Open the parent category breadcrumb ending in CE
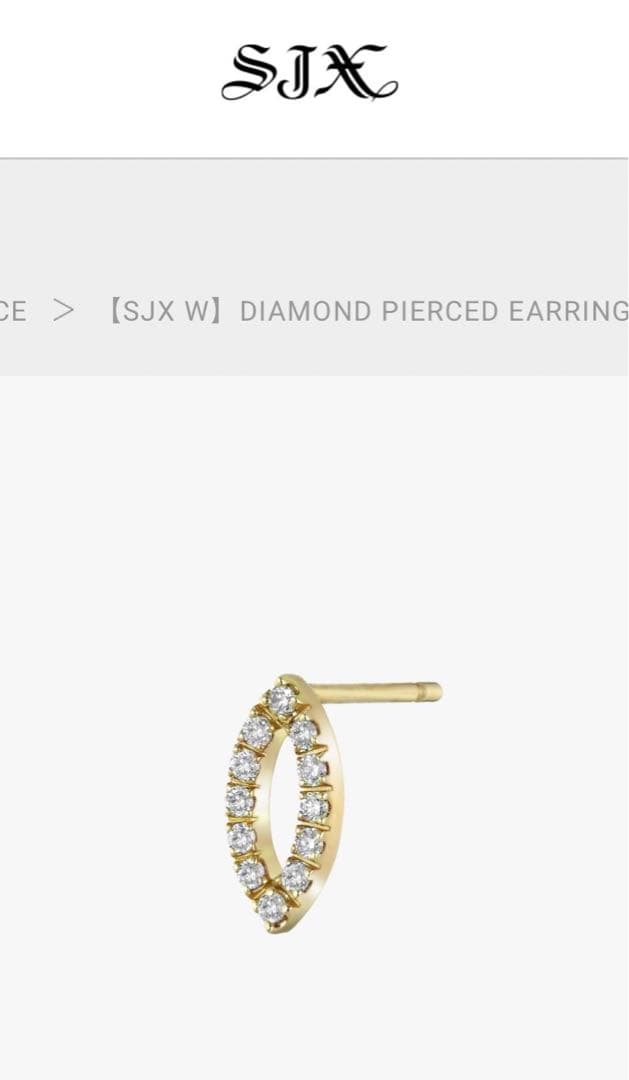 [x=13, y=311]
